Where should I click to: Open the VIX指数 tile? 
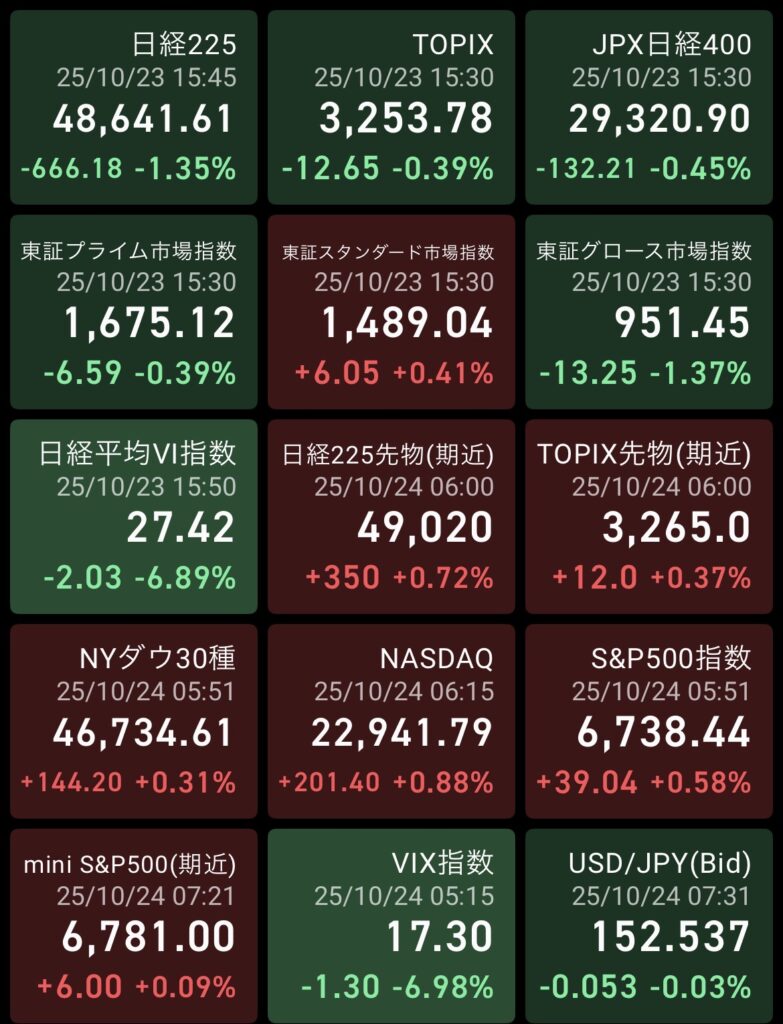(x=391, y=924)
